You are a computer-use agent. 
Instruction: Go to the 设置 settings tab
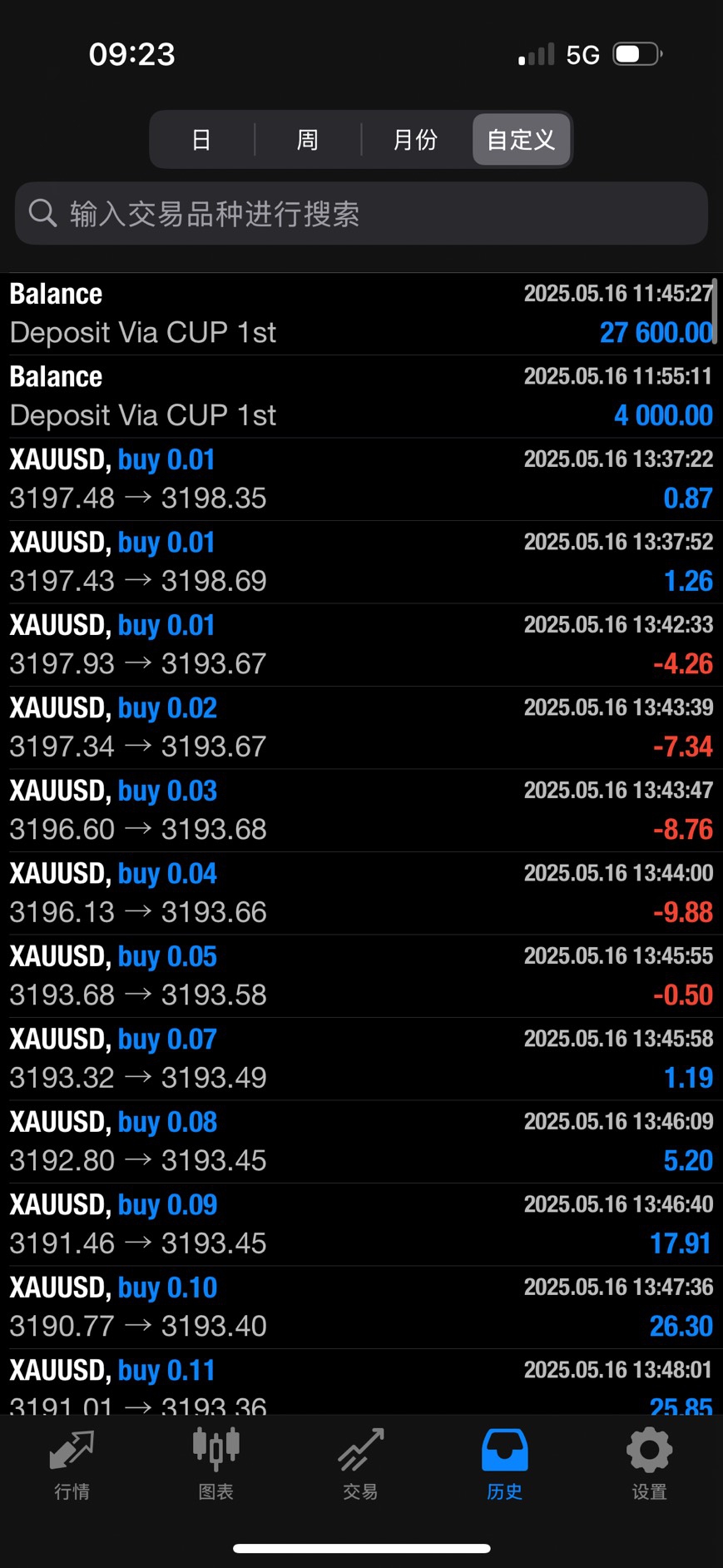649,1464
